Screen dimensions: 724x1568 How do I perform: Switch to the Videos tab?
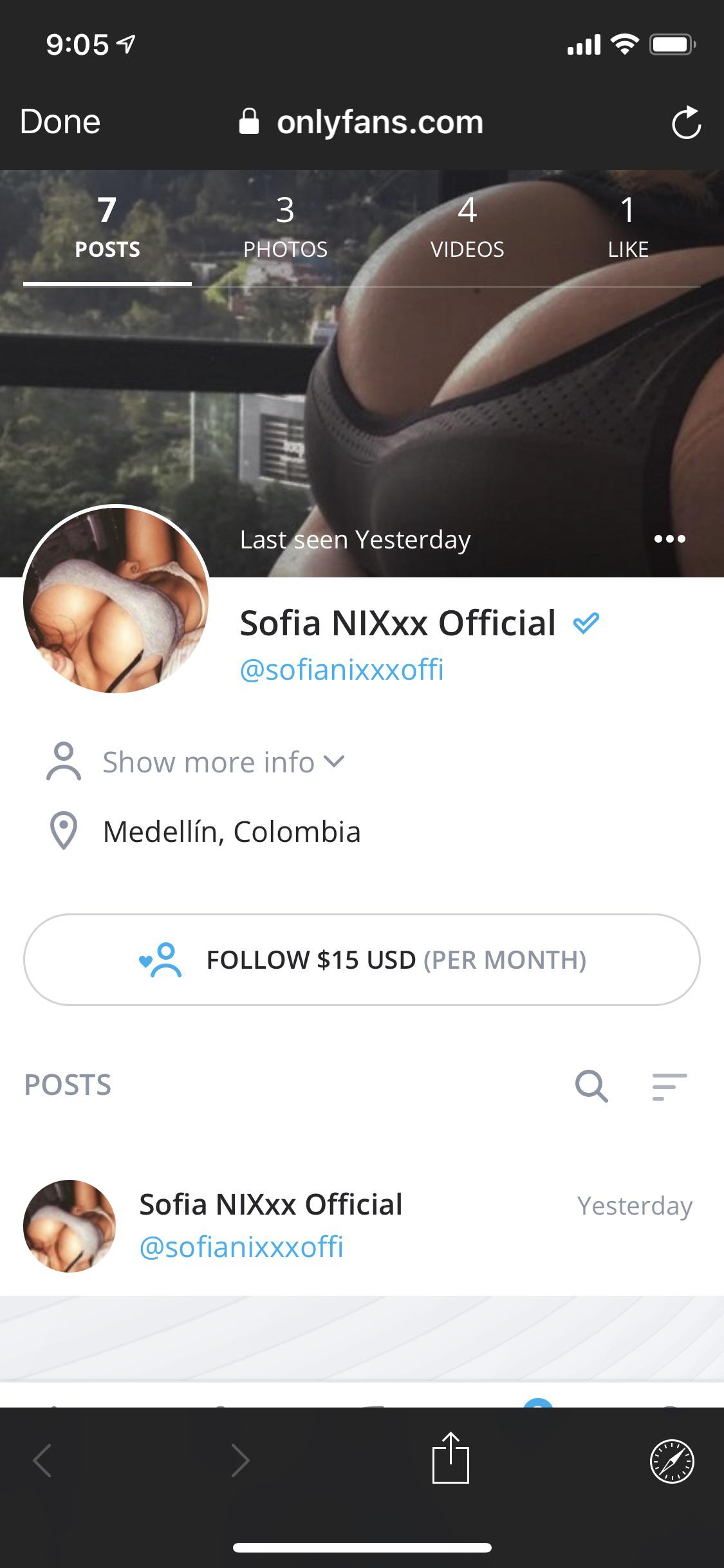tap(467, 227)
